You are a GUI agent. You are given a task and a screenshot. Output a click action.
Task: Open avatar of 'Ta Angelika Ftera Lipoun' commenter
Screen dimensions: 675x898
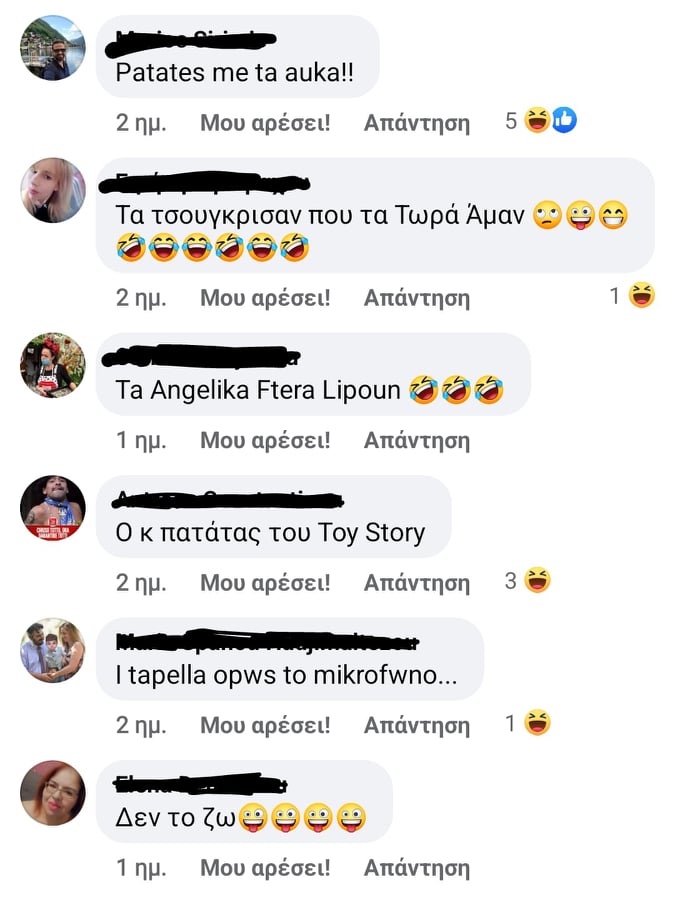click(53, 364)
